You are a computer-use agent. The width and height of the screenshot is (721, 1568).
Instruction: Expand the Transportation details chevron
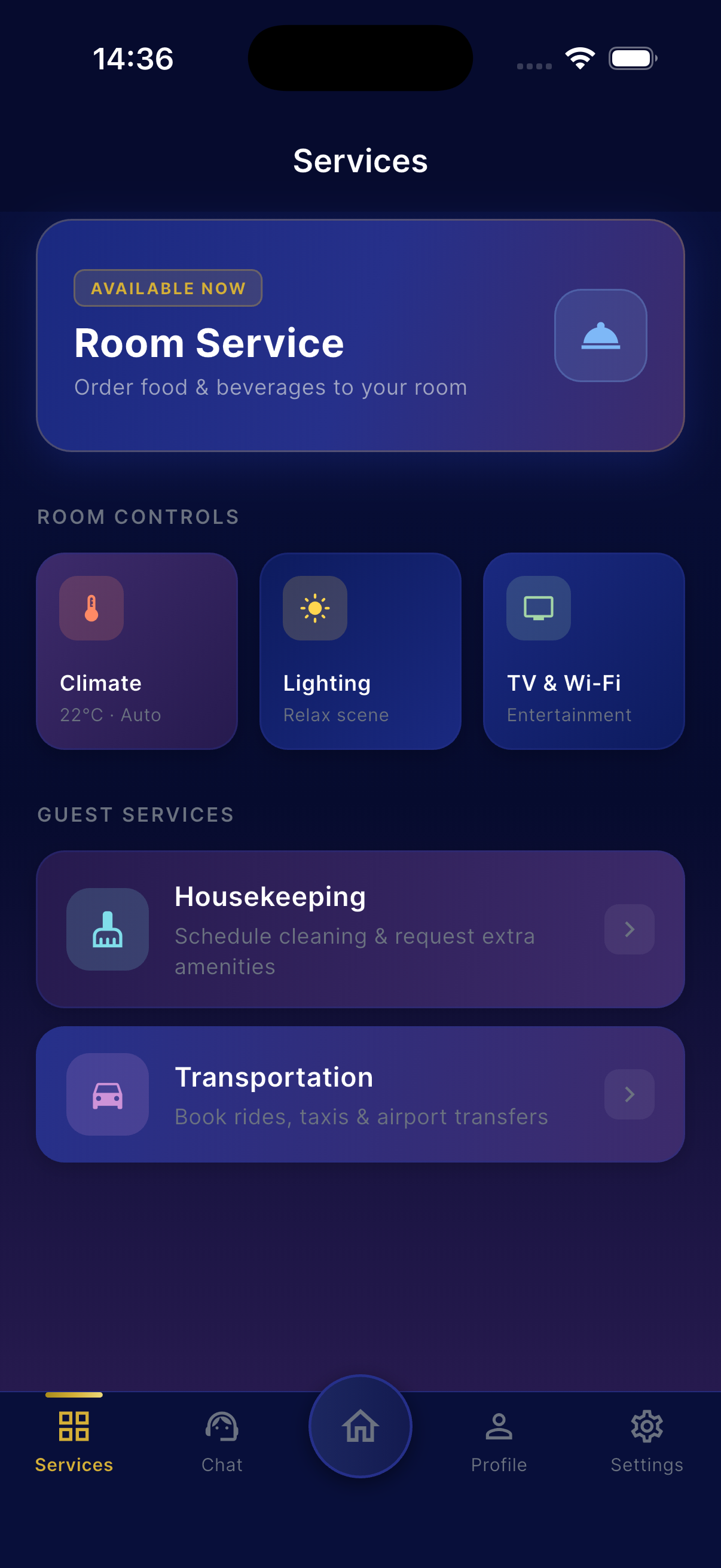coord(628,1094)
